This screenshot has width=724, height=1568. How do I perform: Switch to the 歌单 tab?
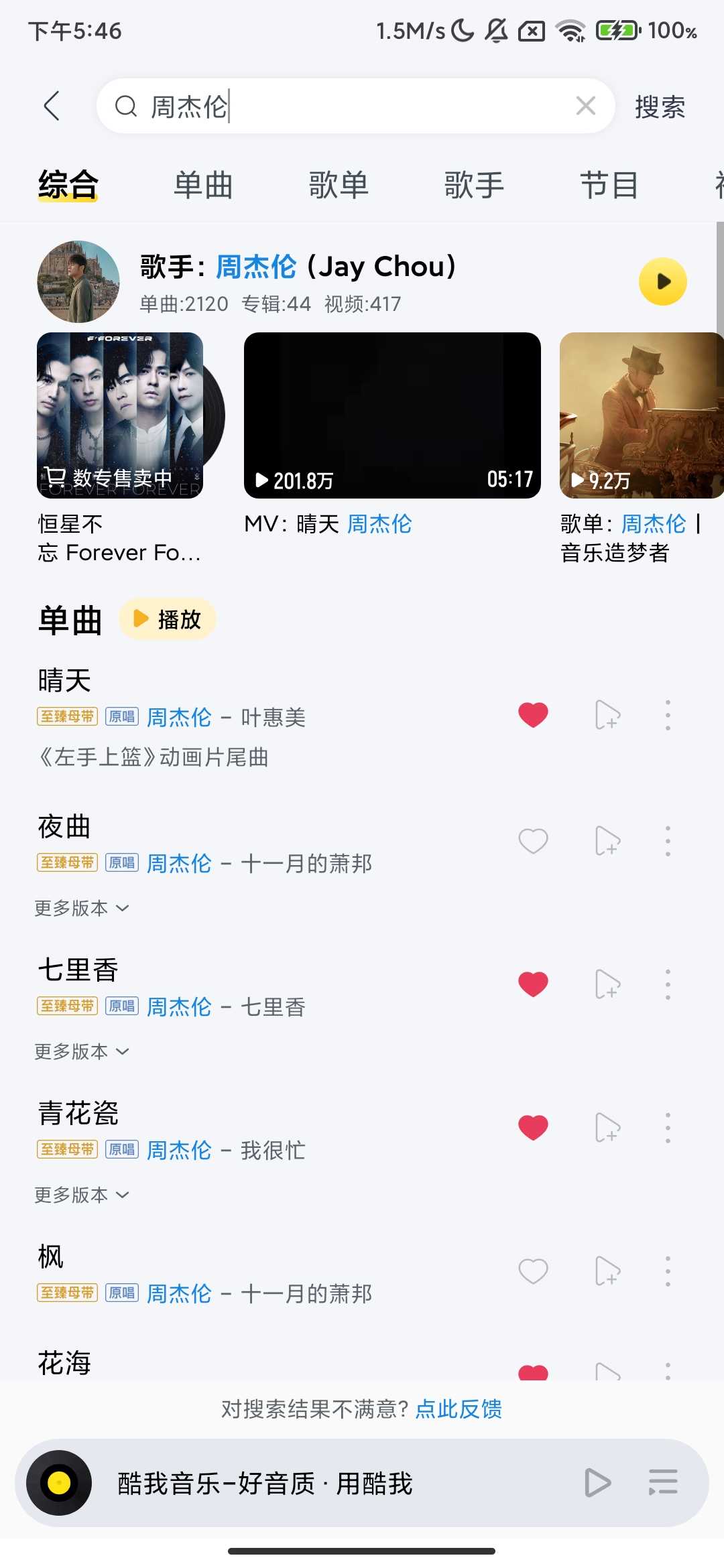pos(339,185)
